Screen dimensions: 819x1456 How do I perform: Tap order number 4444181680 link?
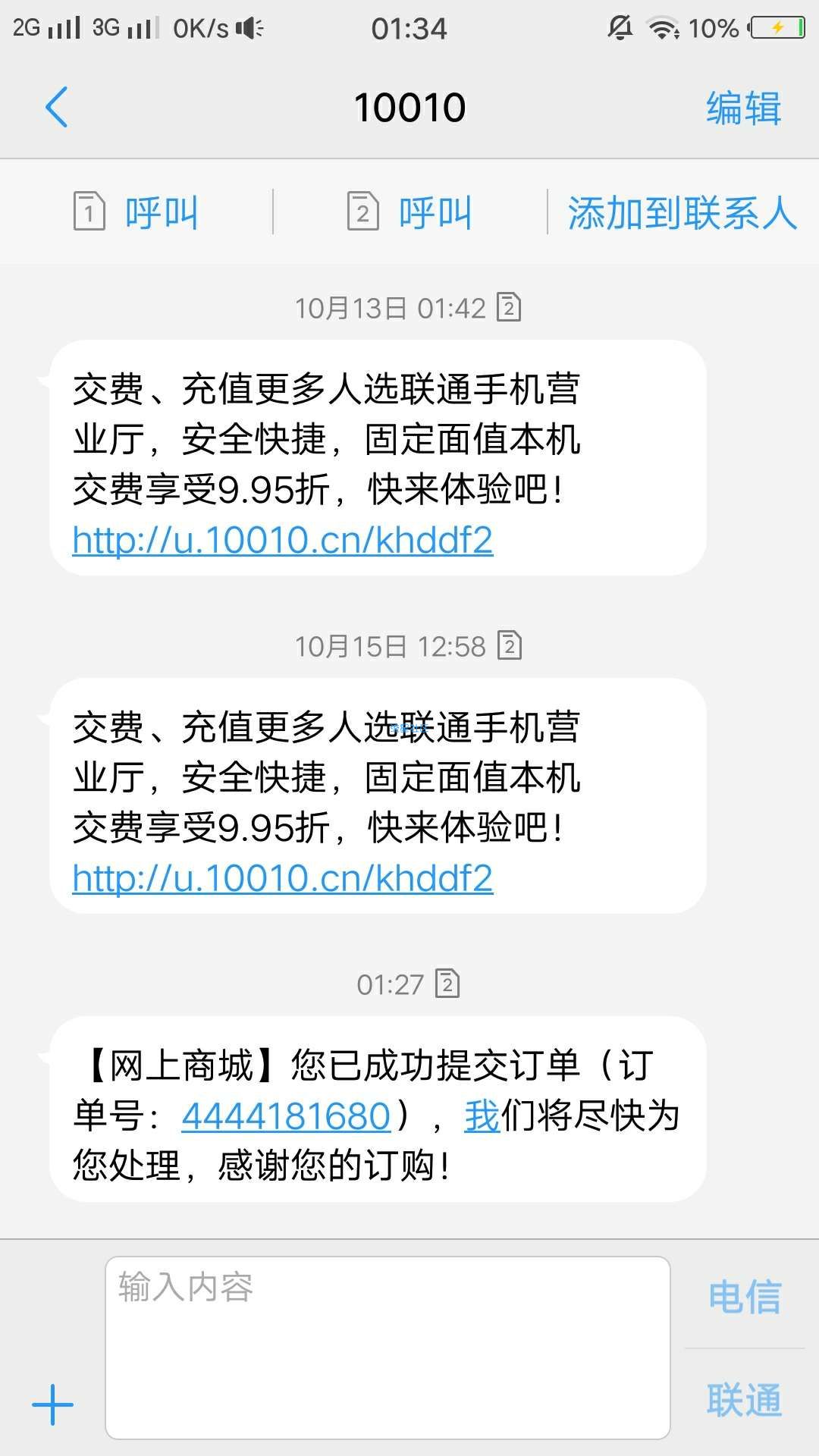click(286, 1116)
